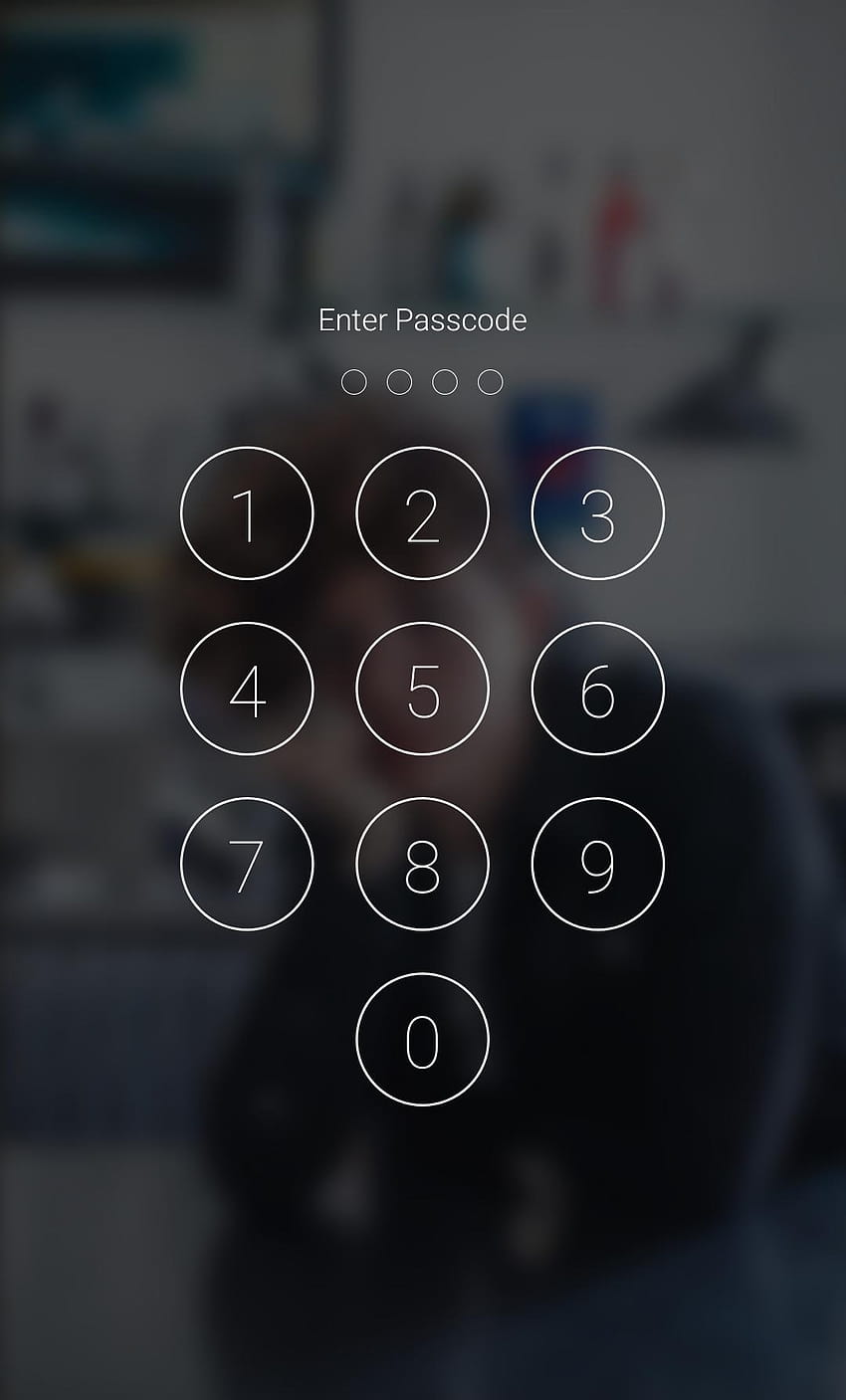Enter digit 5 for the passcode
The image size is (846, 1400).
point(422,689)
